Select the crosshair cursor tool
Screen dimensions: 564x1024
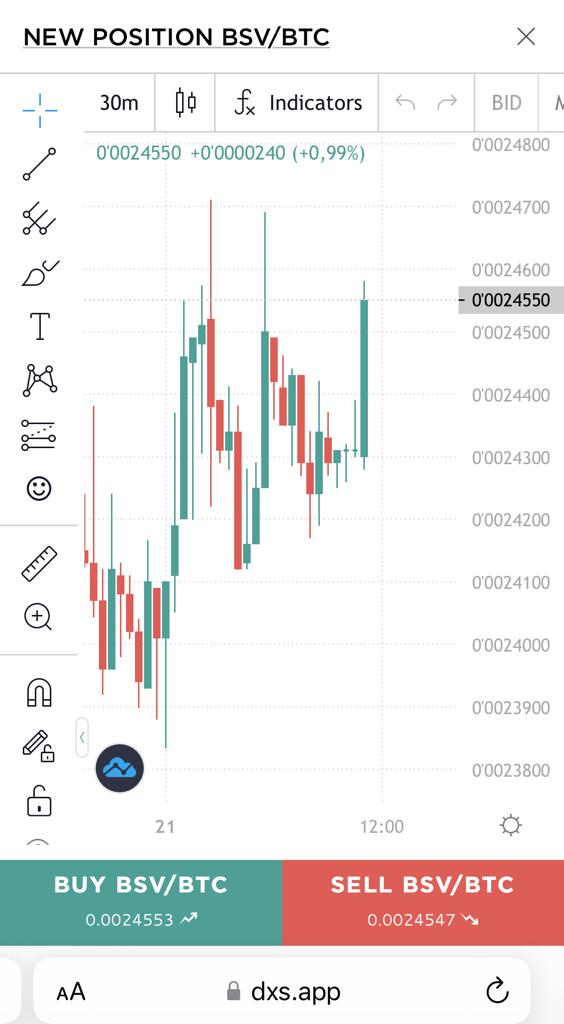[40, 110]
